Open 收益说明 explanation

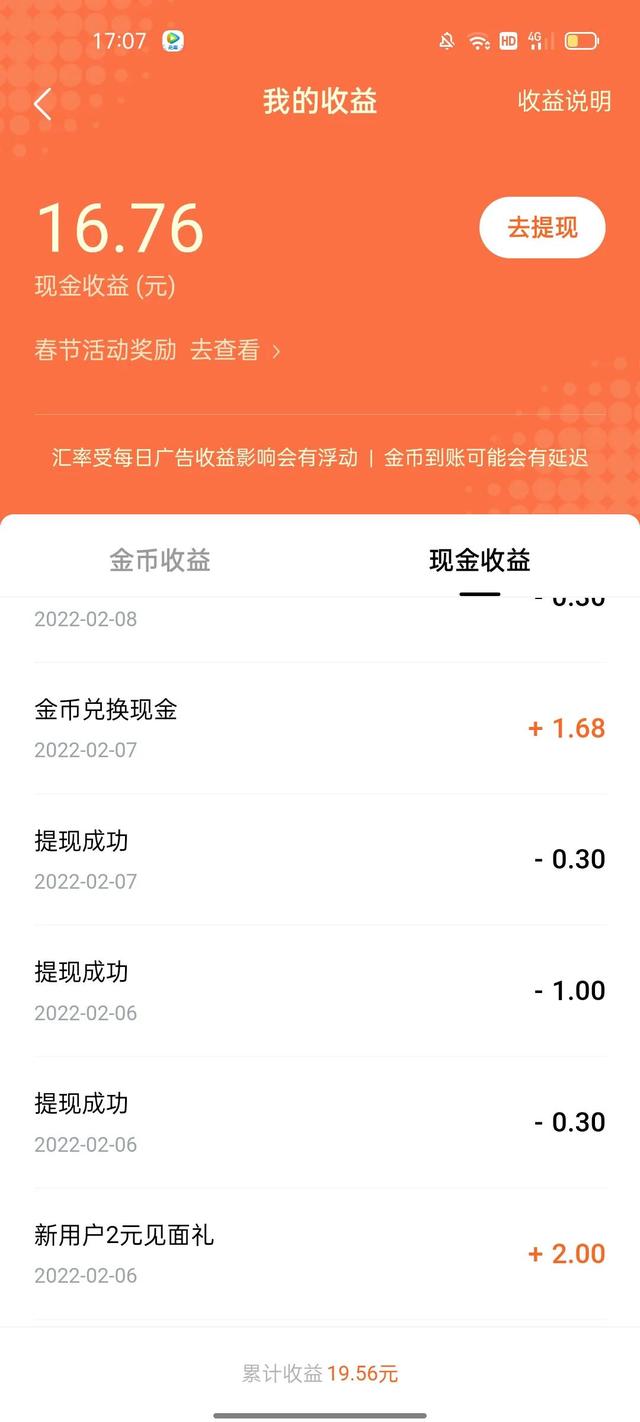[x=564, y=101]
